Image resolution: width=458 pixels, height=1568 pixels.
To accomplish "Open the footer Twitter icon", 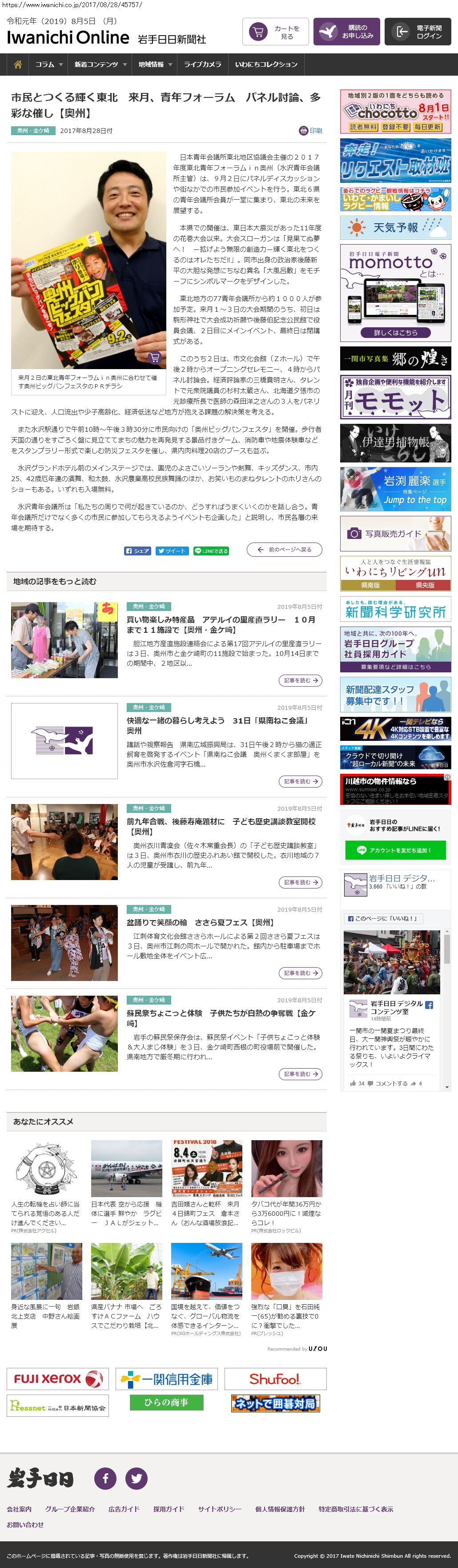I will [x=137, y=1478].
